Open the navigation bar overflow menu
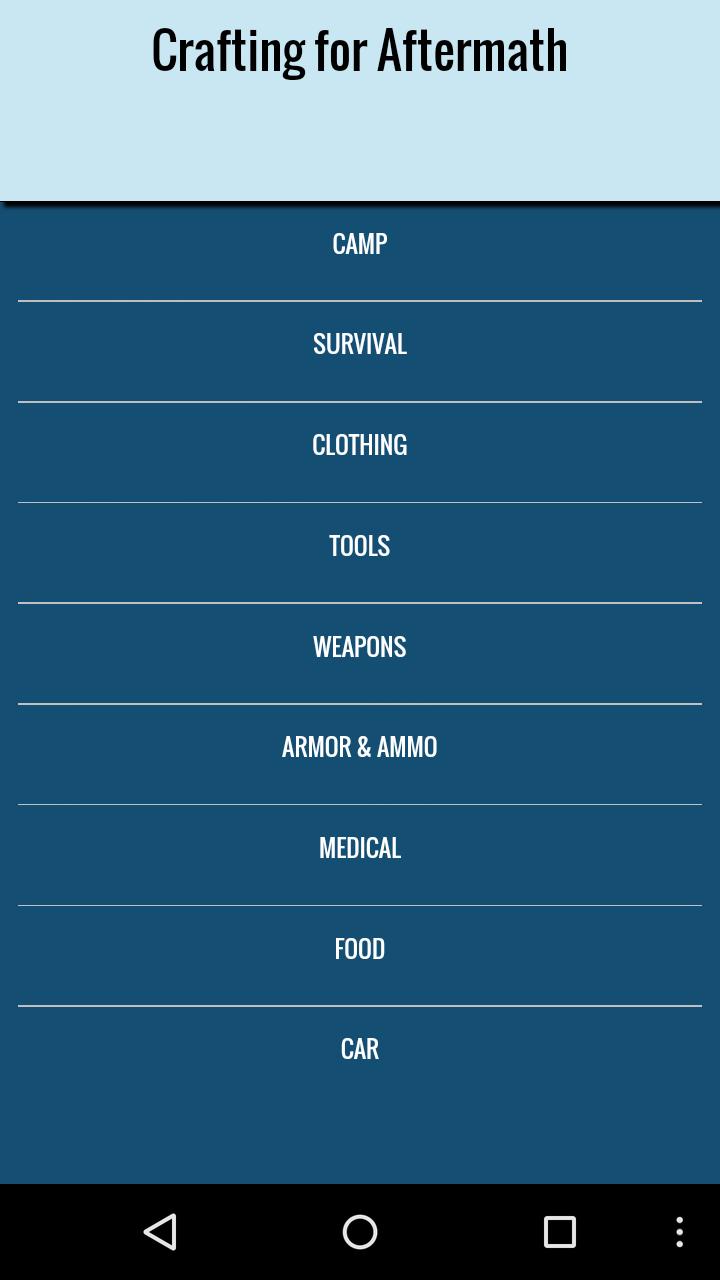Viewport: 720px width, 1280px height. coord(680,1232)
